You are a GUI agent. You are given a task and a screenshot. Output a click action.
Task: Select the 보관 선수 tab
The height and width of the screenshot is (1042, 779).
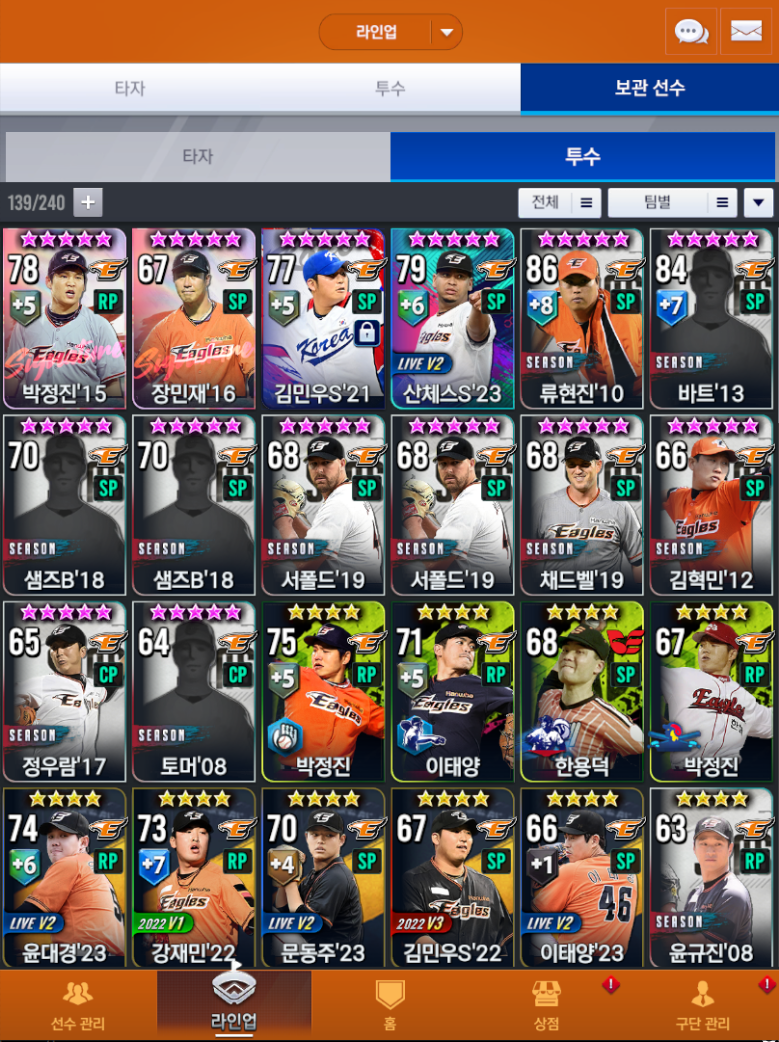[x=649, y=88]
